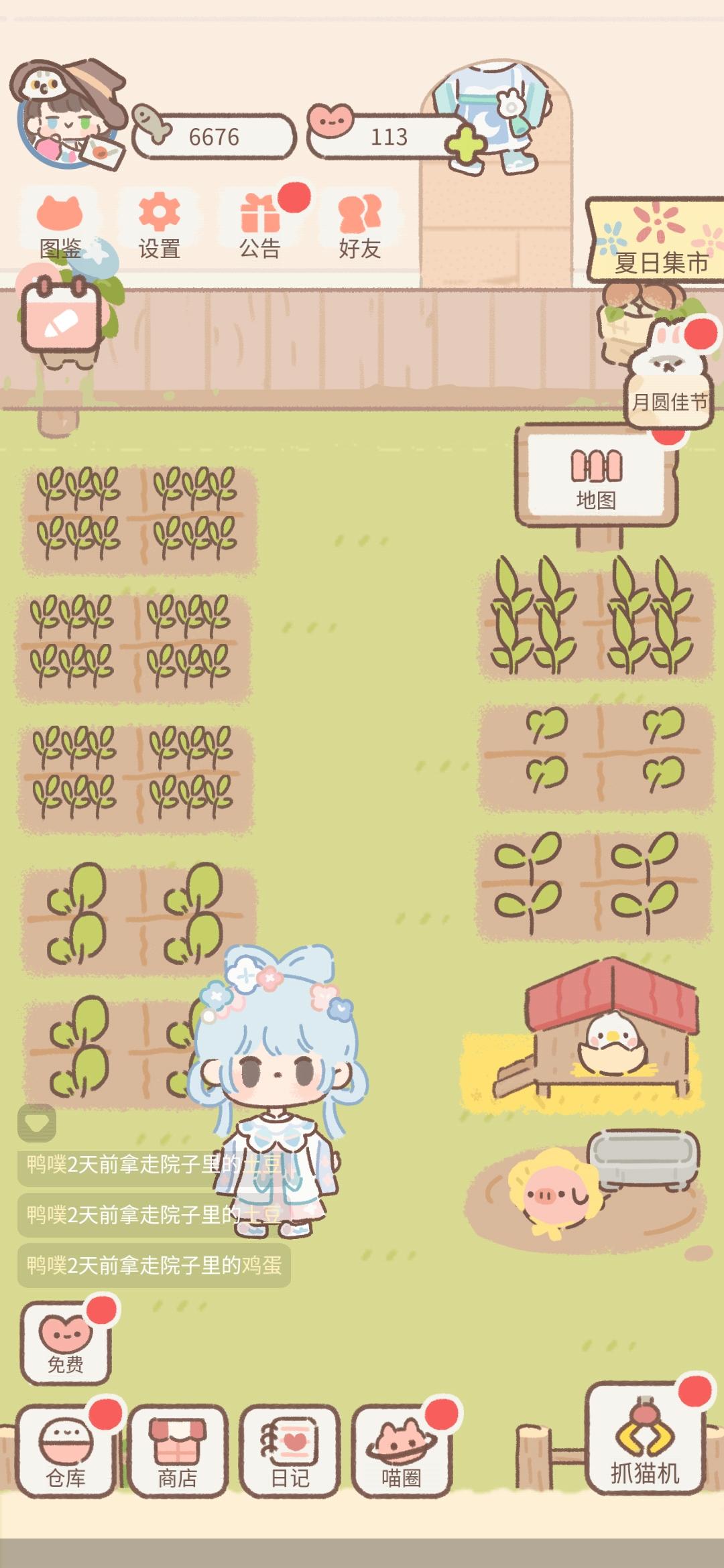Screen dimensions: 724x1568
Task: Open the 日记 diary notebook
Action: click(290, 1447)
